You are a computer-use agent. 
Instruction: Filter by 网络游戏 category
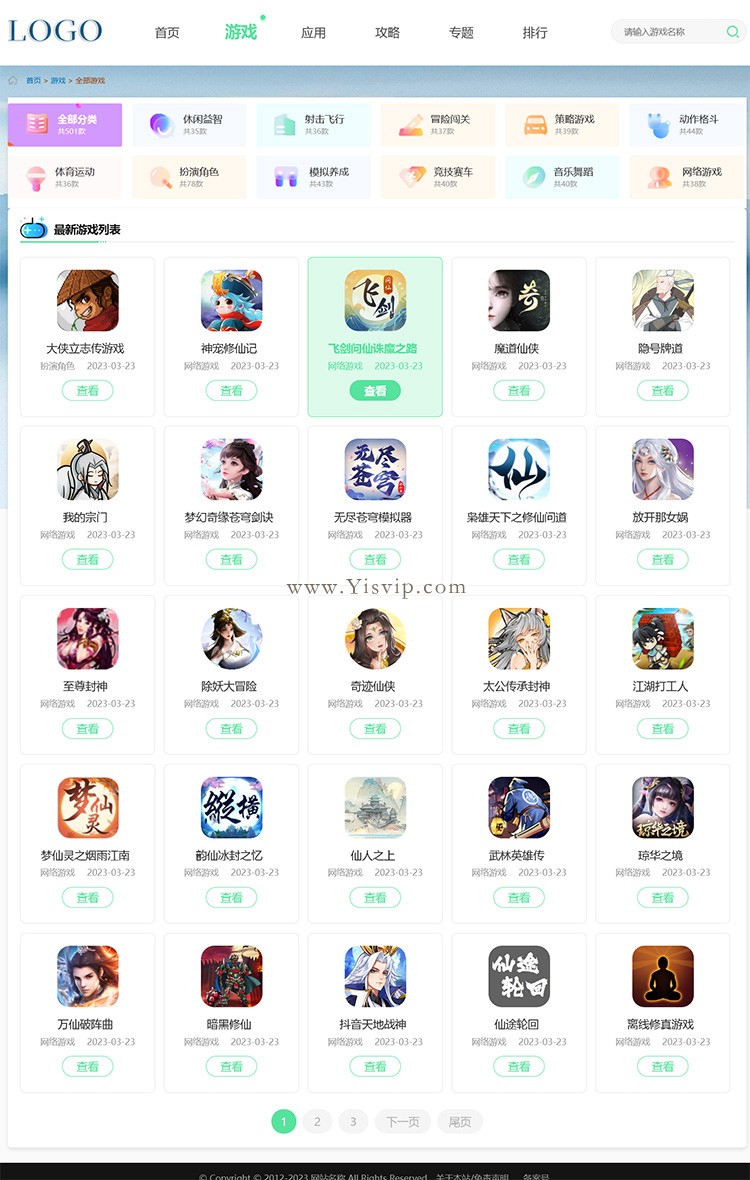click(686, 177)
